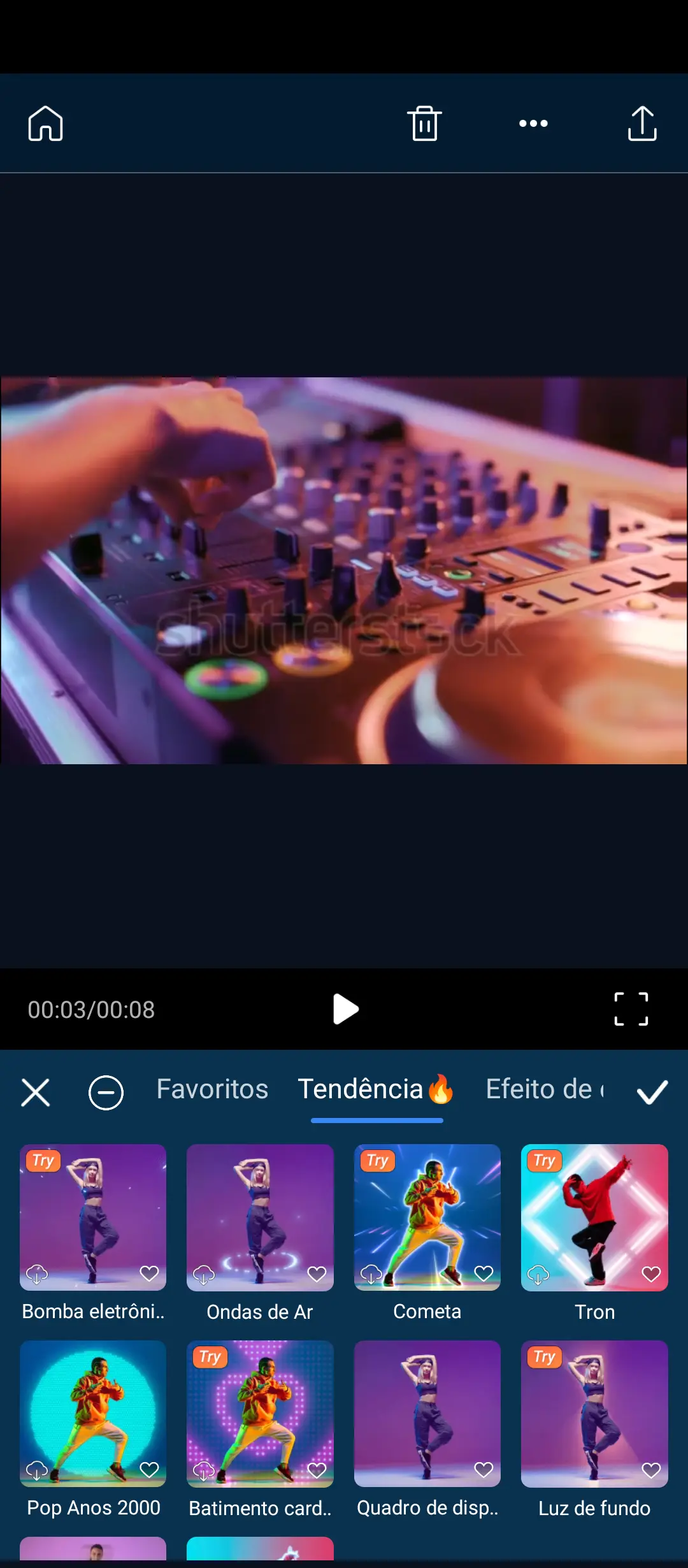Favorite the Cometa effect

484,1274
